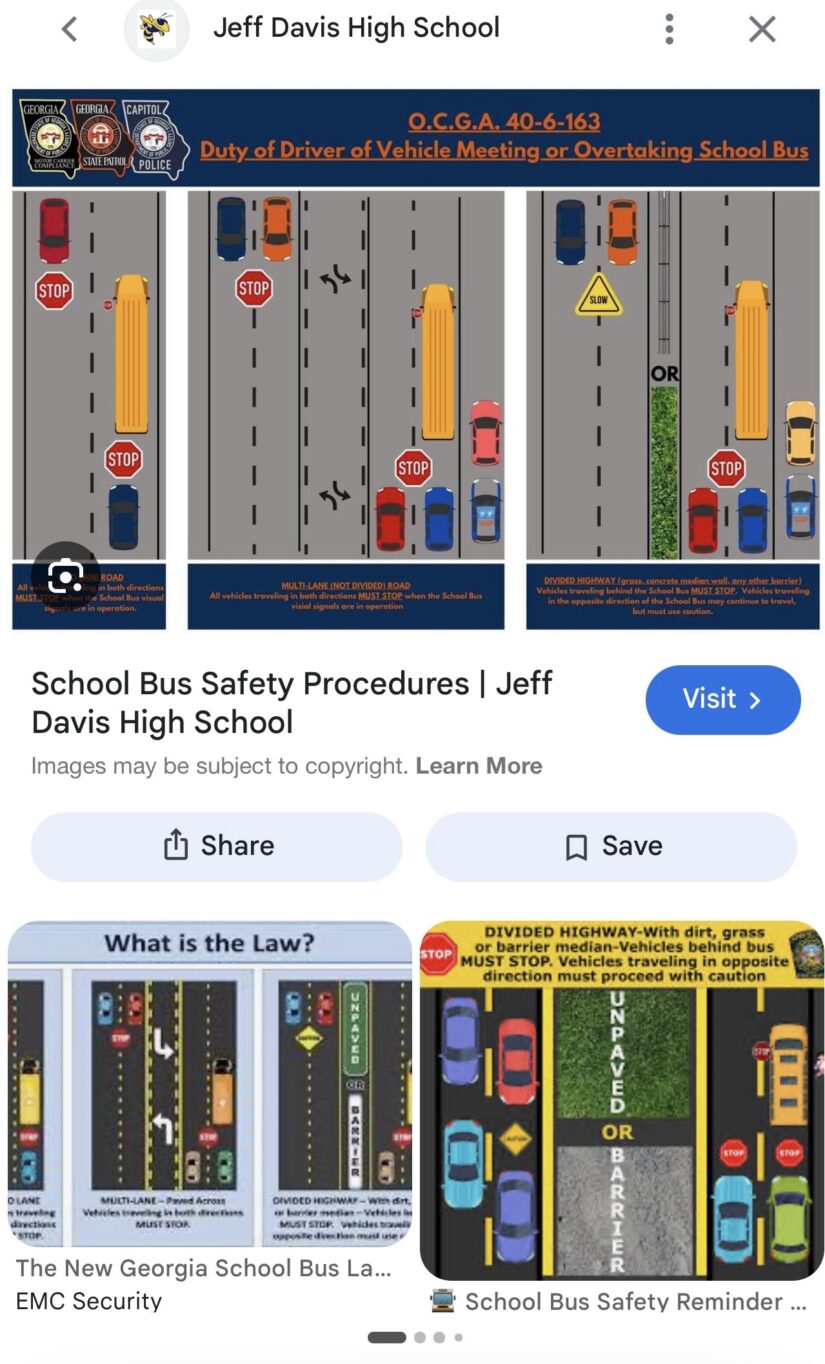Save this image to collections

point(611,846)
